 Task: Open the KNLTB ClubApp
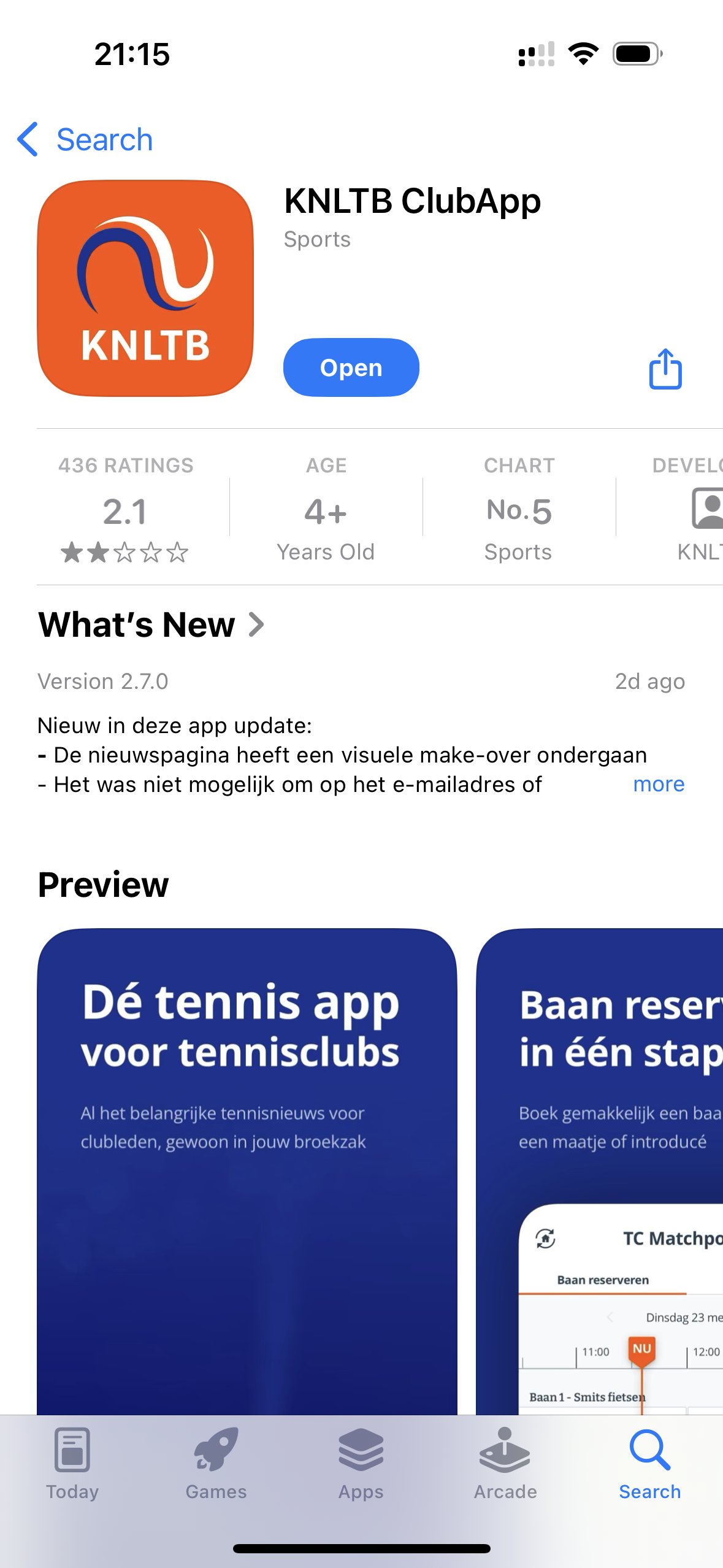click(351, 367)
